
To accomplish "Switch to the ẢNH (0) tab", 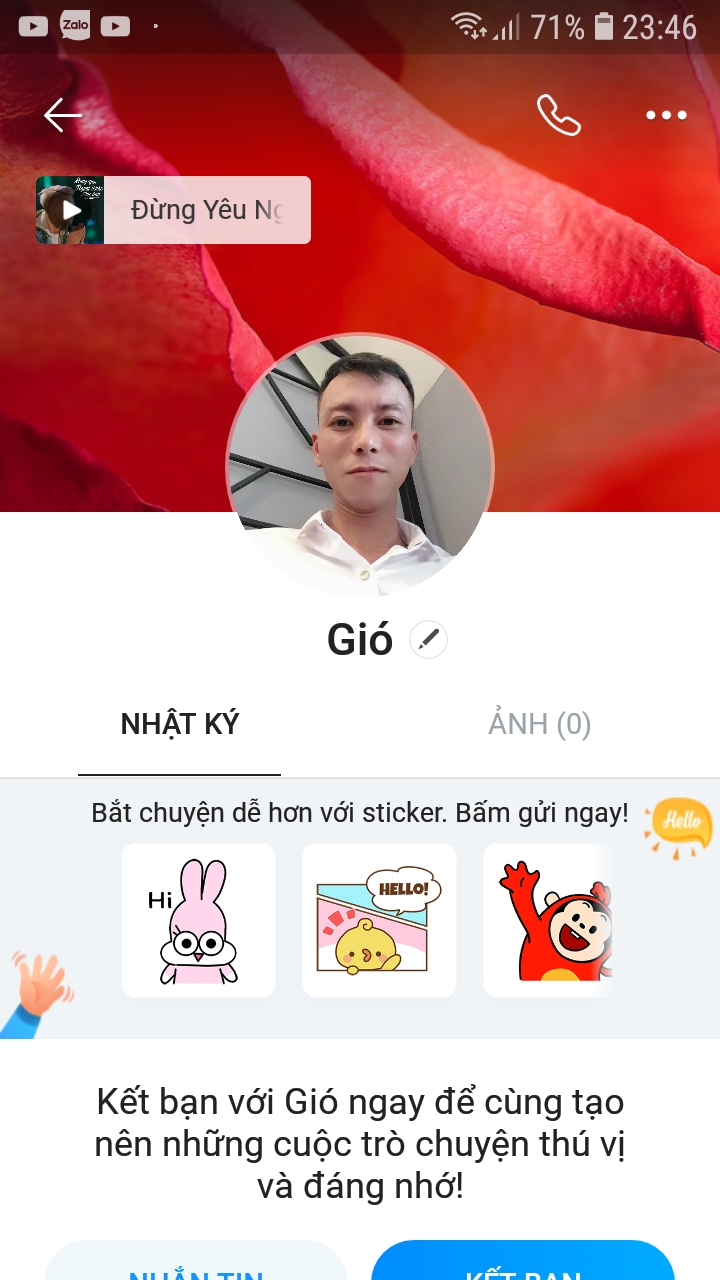I will [540, 724].
